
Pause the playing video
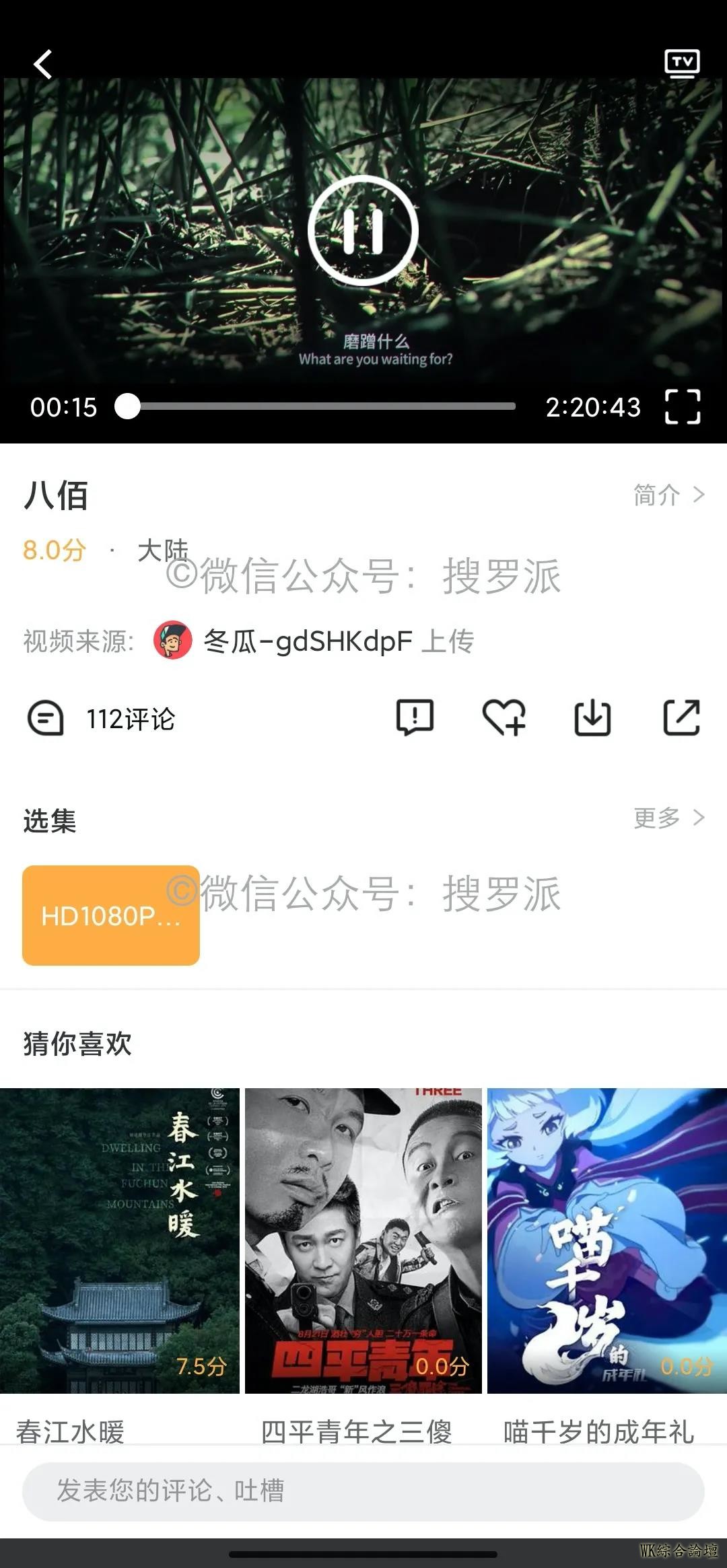[x=363, y=231]
